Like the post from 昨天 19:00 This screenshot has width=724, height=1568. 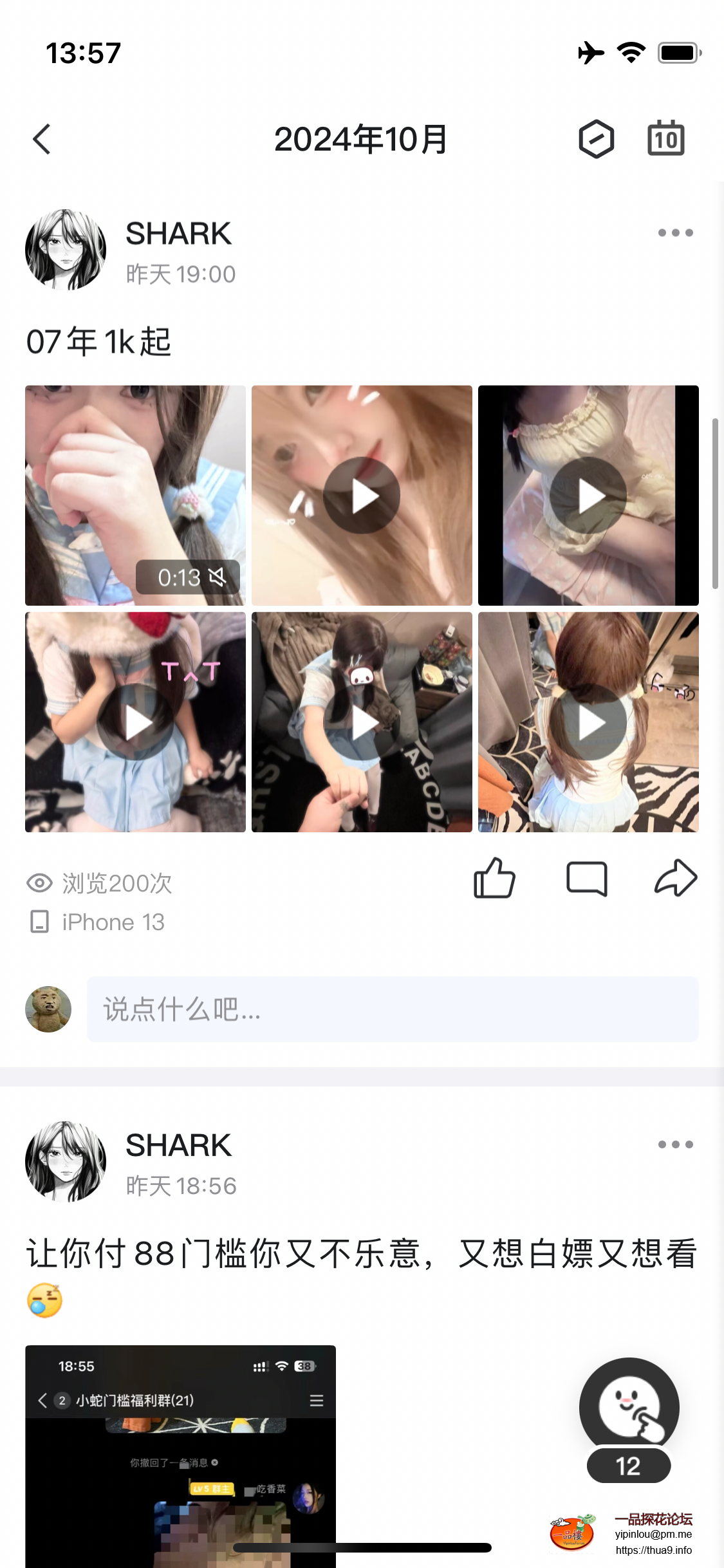[494, 879]
